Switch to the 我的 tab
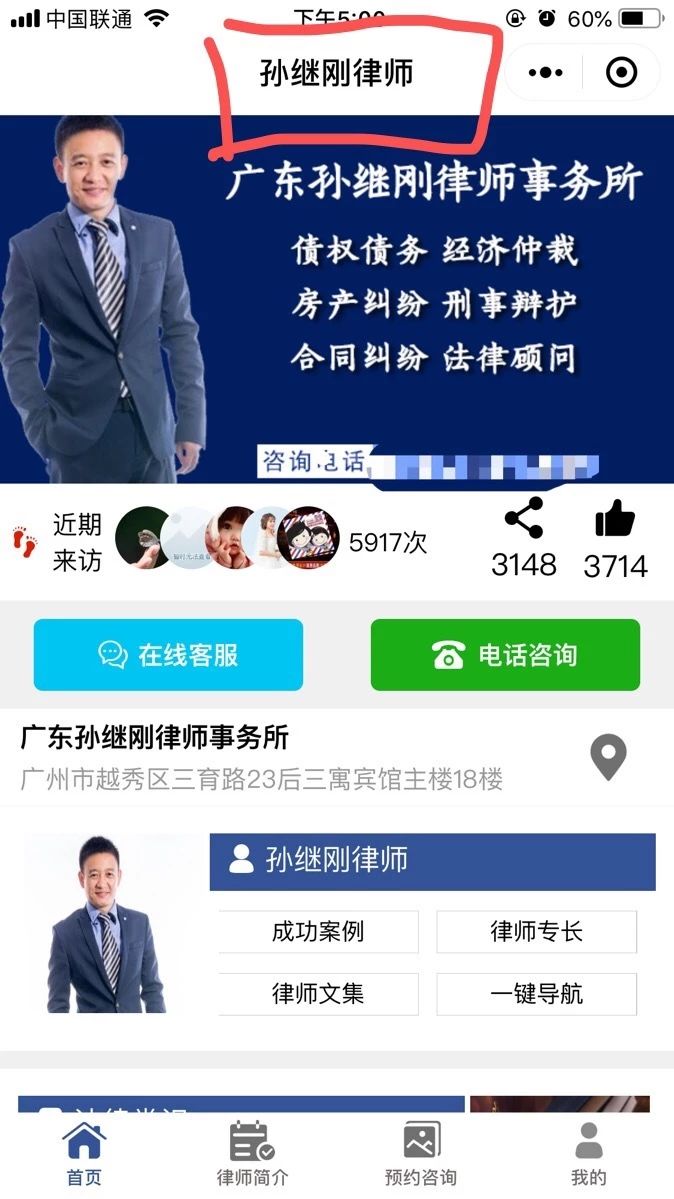 click(589, 1153)
